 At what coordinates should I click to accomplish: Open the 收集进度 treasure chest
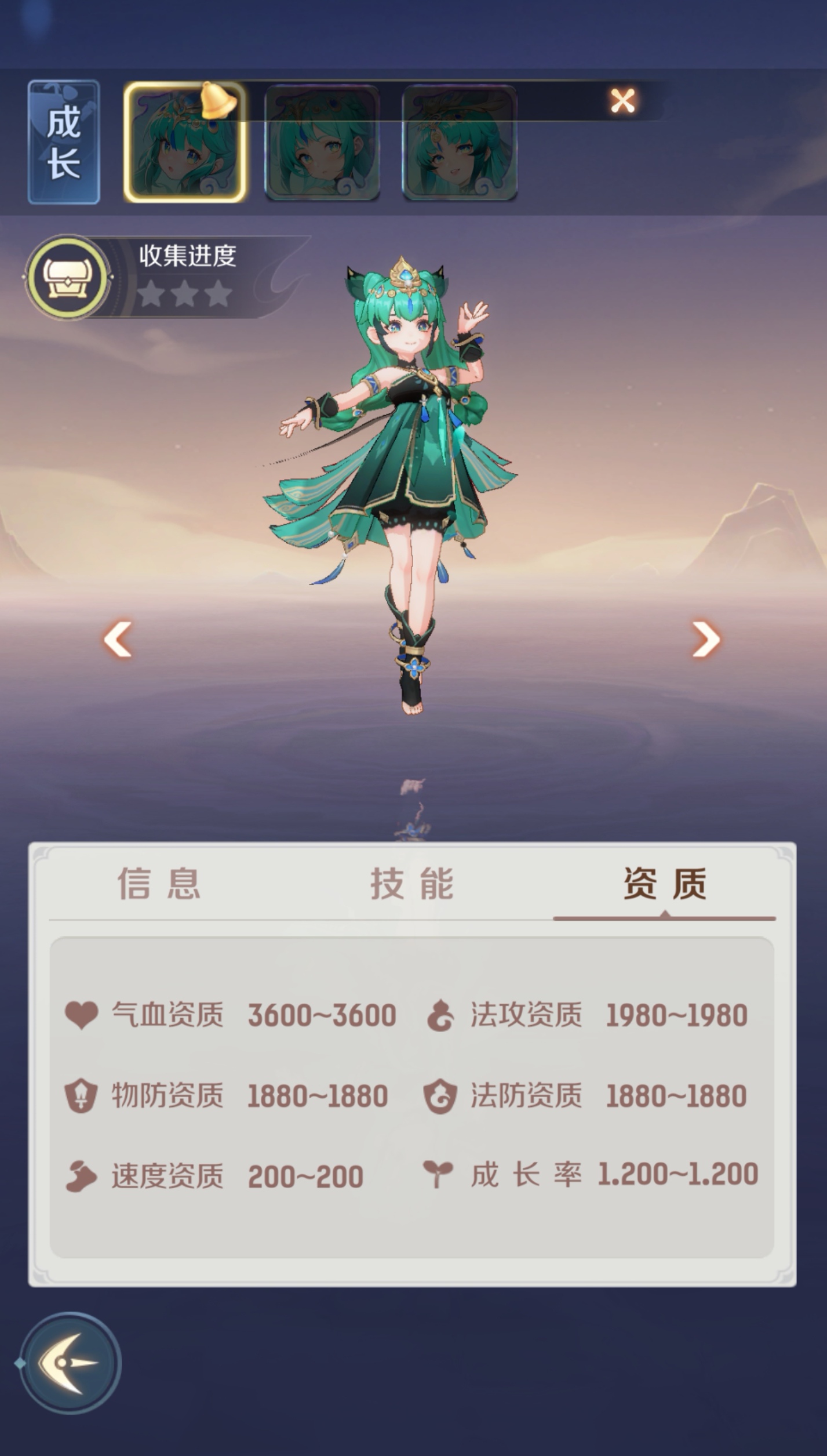point(68,277)
